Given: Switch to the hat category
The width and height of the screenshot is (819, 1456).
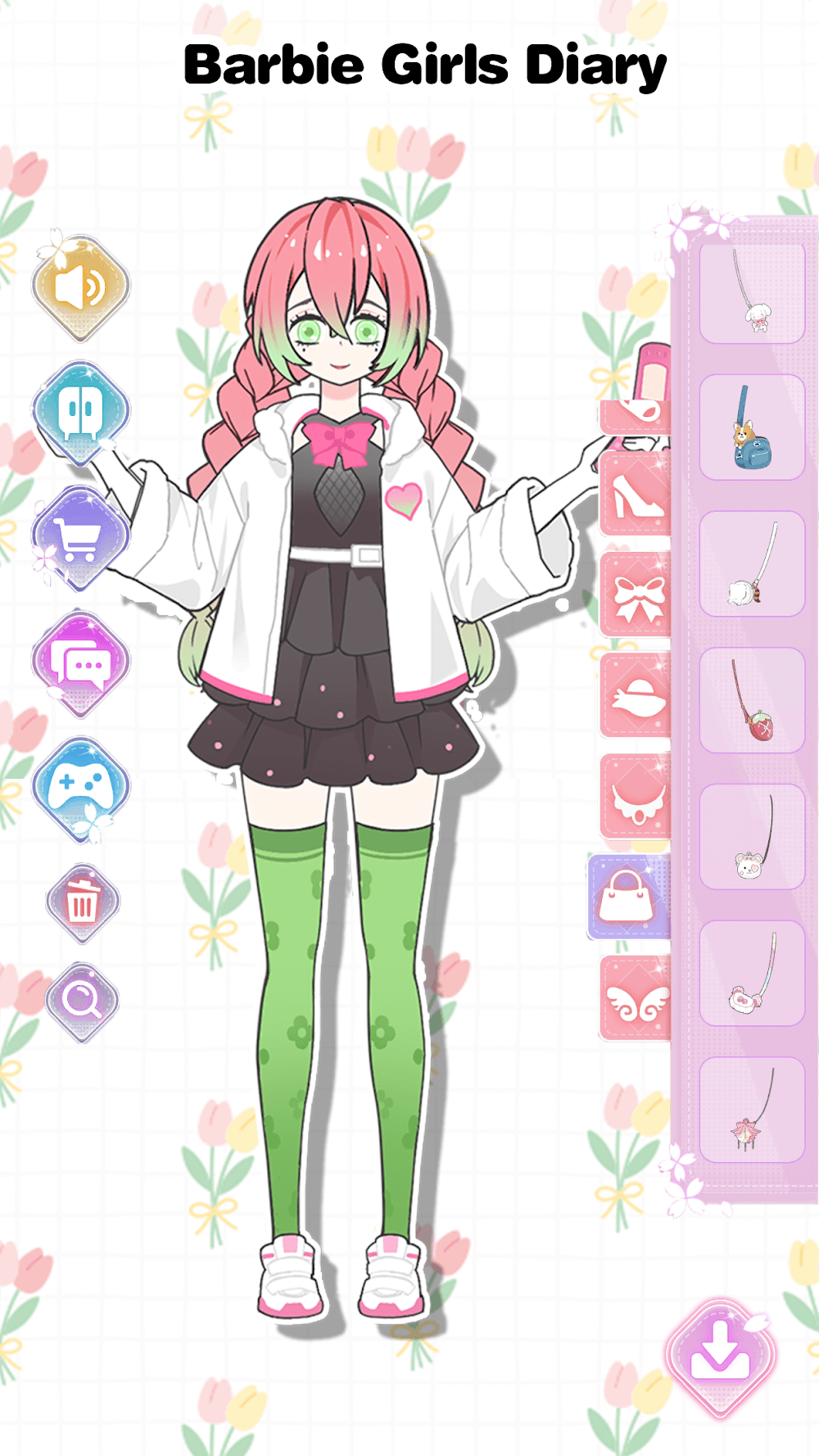Looking at the screenshot, I should 637,697.
